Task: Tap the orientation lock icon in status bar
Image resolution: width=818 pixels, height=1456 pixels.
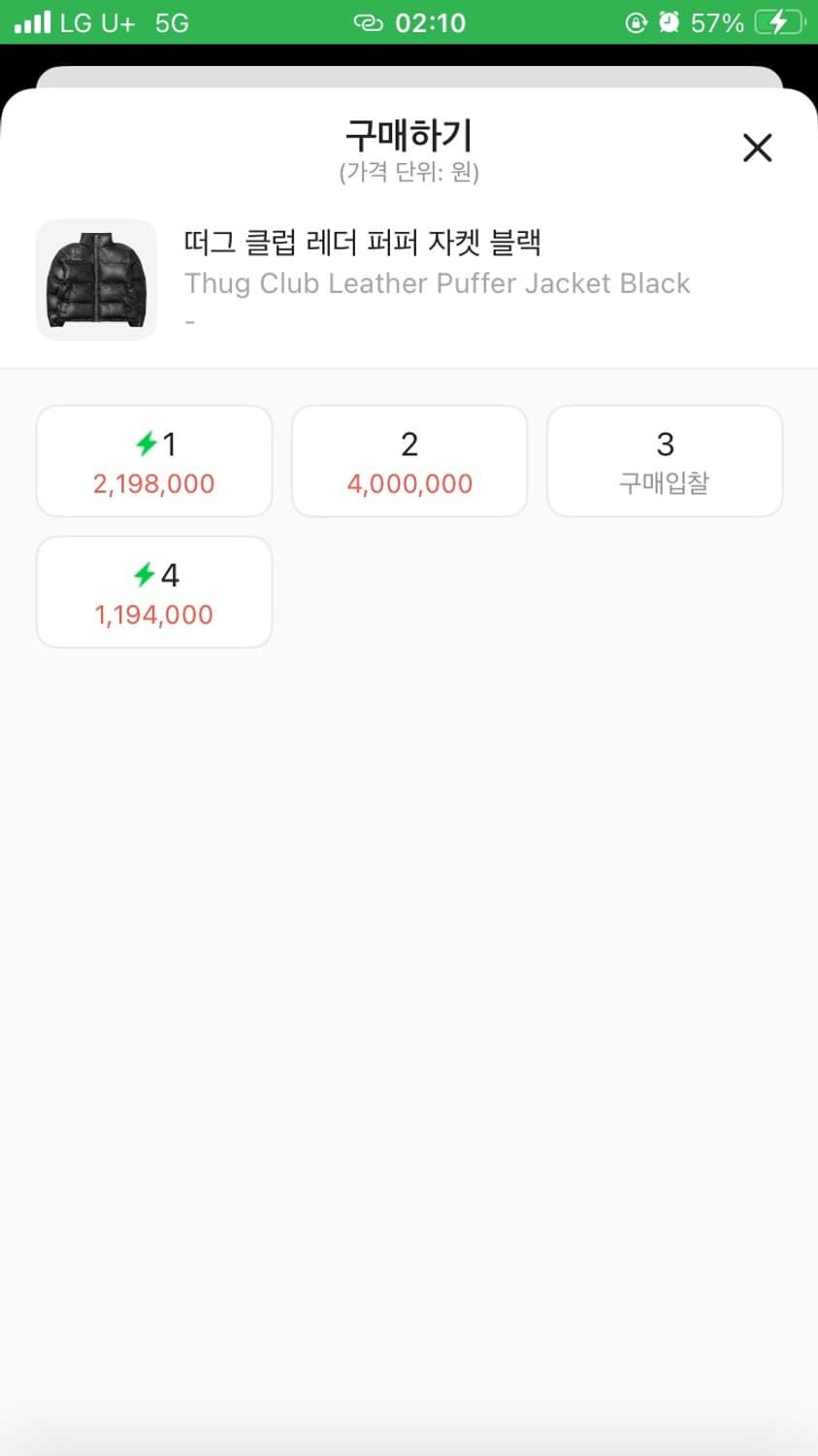Action: tap(636, 21)
